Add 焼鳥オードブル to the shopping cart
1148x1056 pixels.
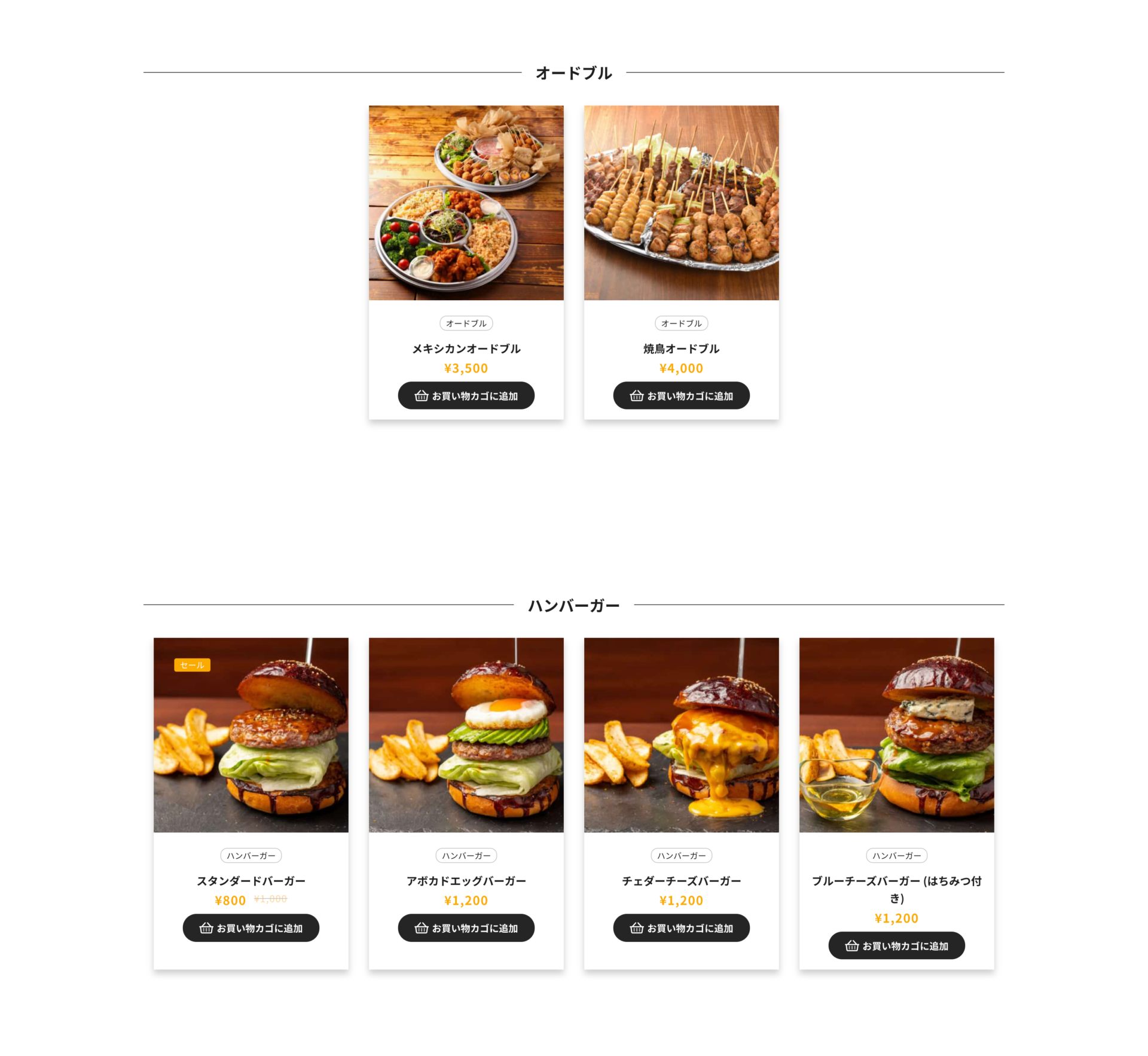[x=681, y=395]
